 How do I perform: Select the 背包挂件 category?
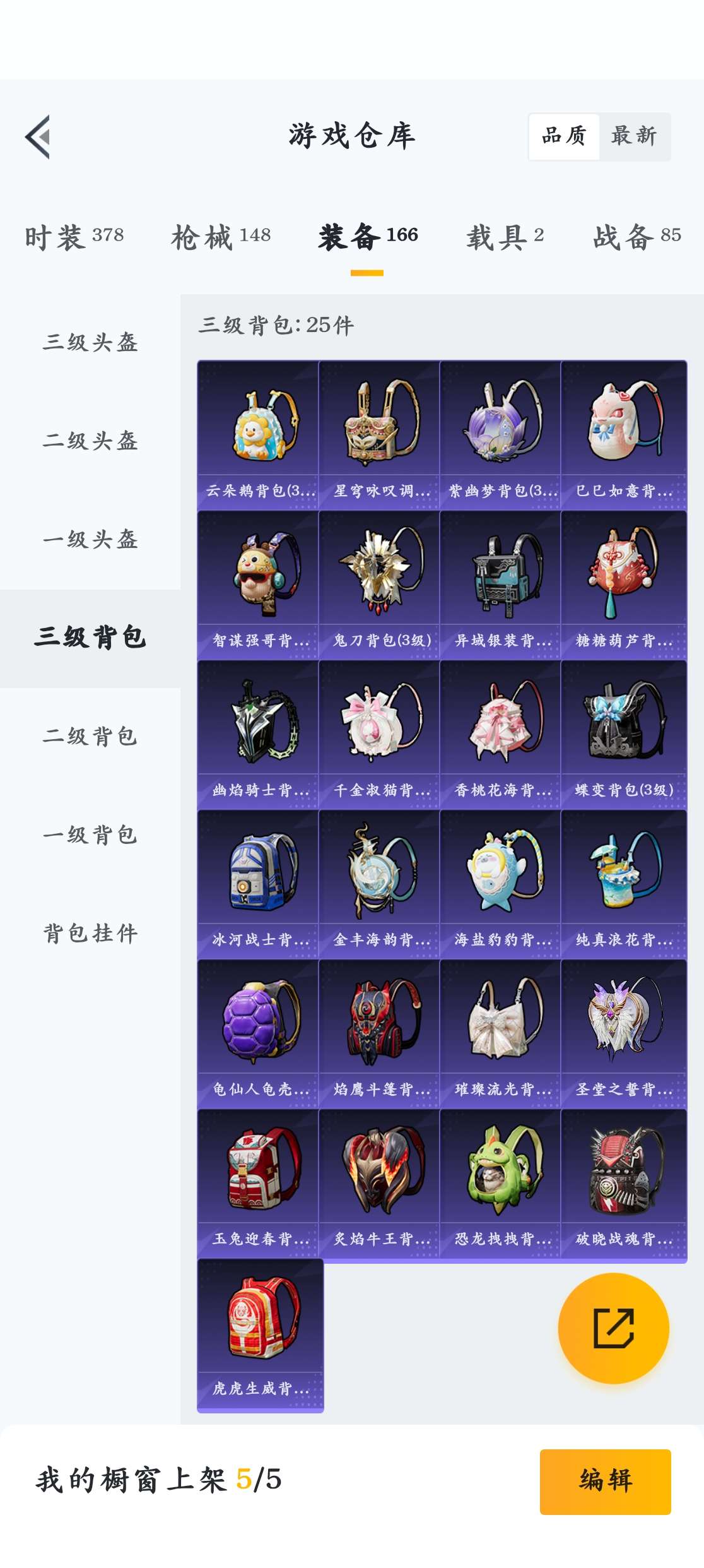pyautogui.click(x=90, y=933)
